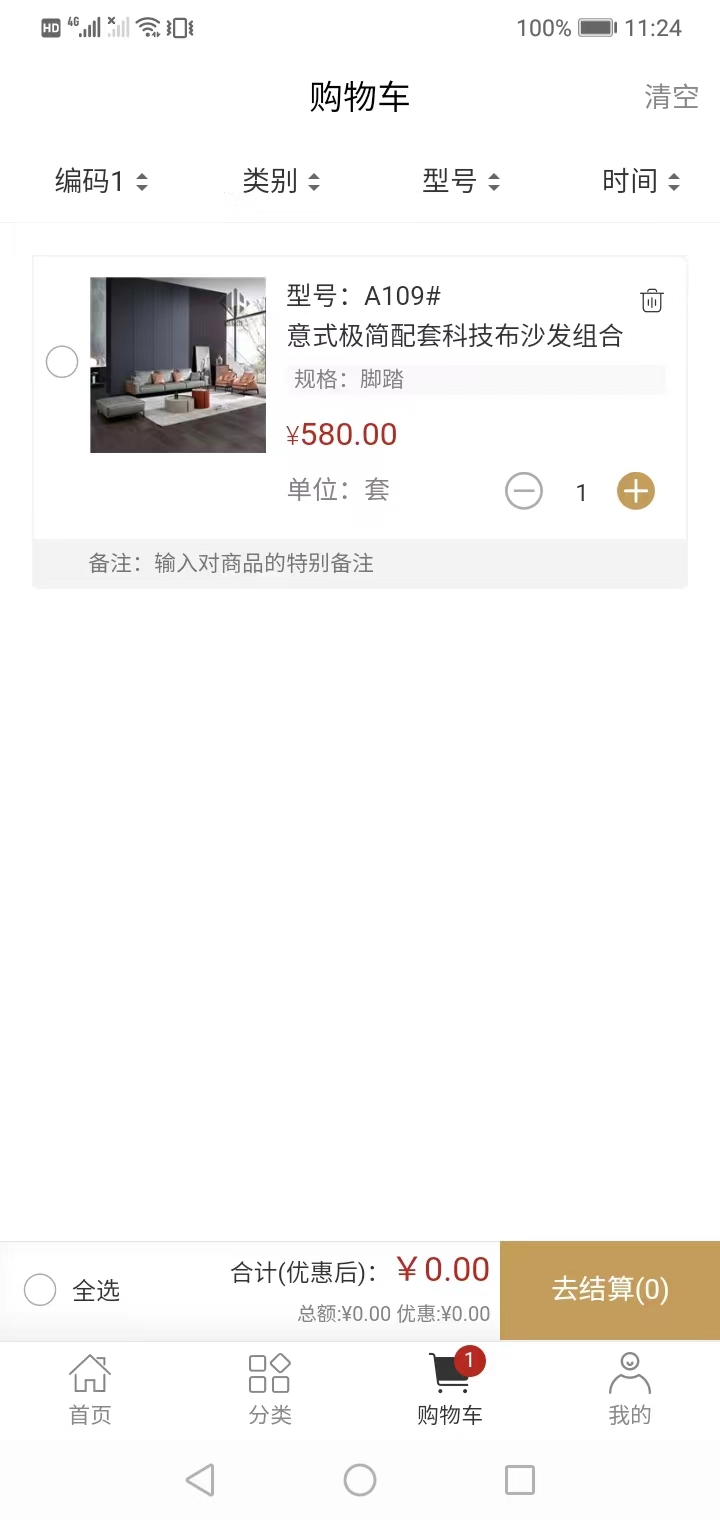Go to the 首页 home tab
720x1520 pixels.
click(x=90, y=1388)
